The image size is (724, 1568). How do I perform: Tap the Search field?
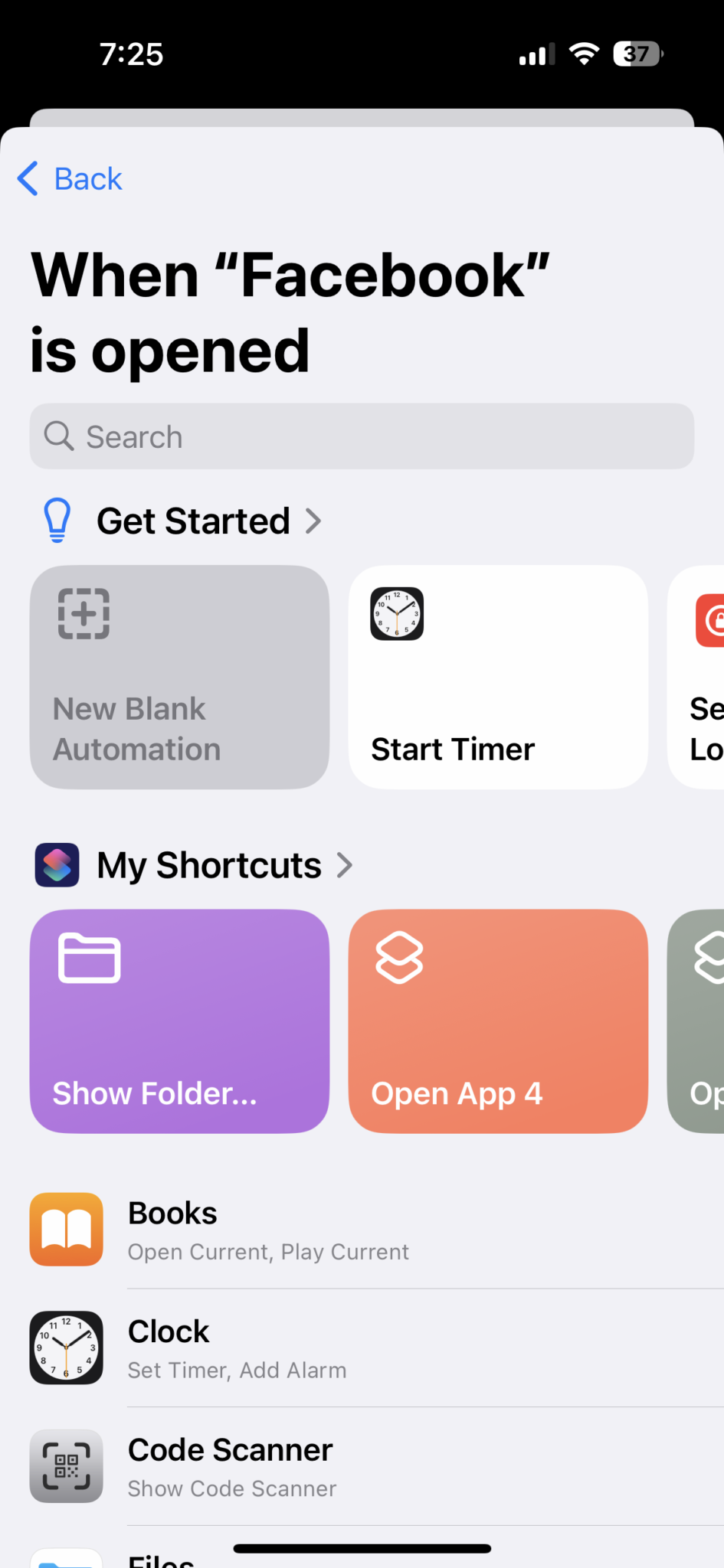pos(362,436)
